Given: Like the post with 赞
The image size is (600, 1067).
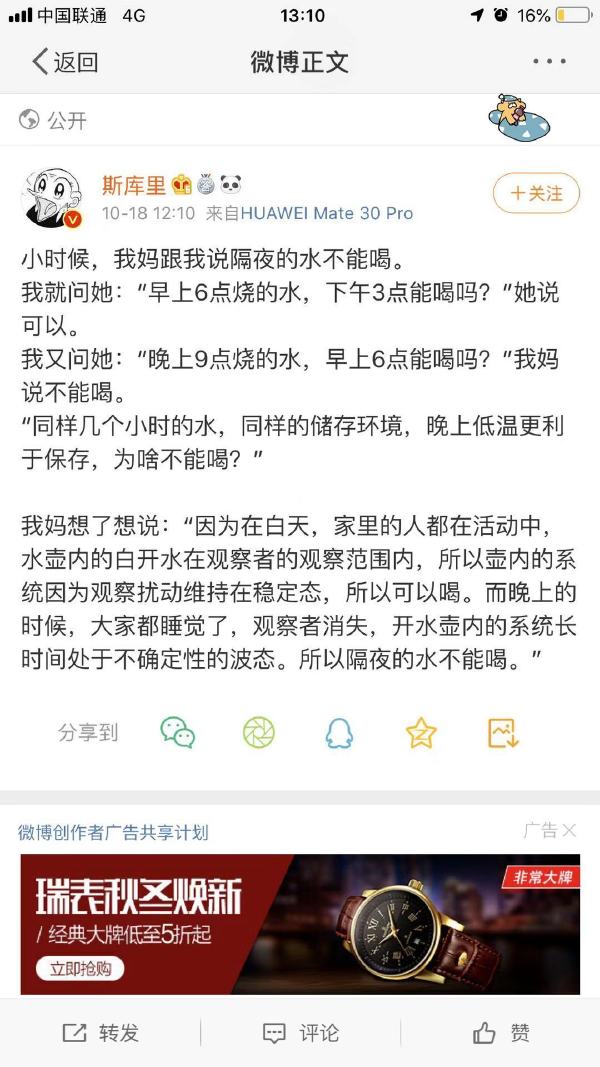Looking at the screenshot, I should (x=502, y=1033).
